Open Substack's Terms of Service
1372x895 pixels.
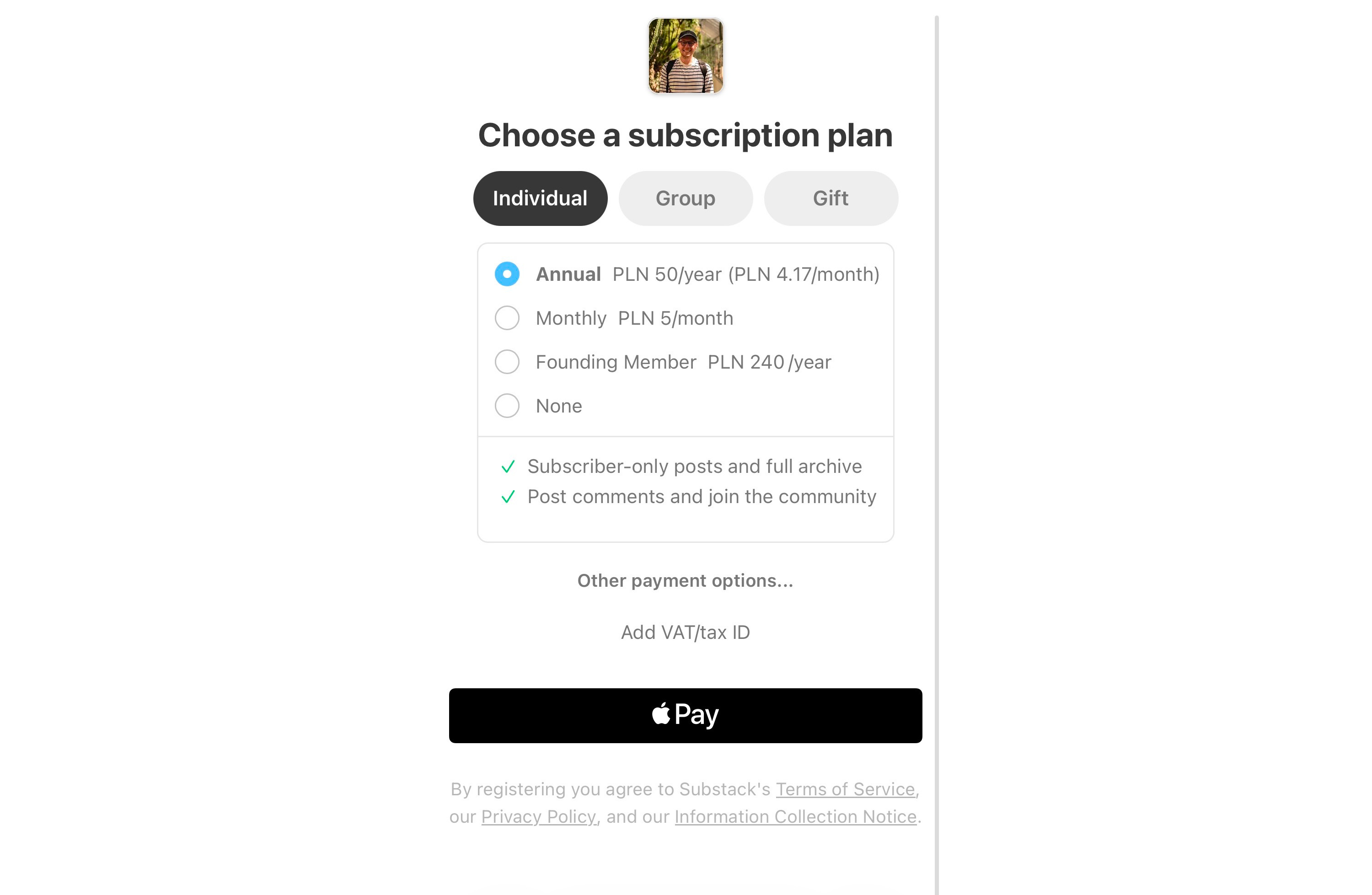pyautogui.click(x=845, y=789)
